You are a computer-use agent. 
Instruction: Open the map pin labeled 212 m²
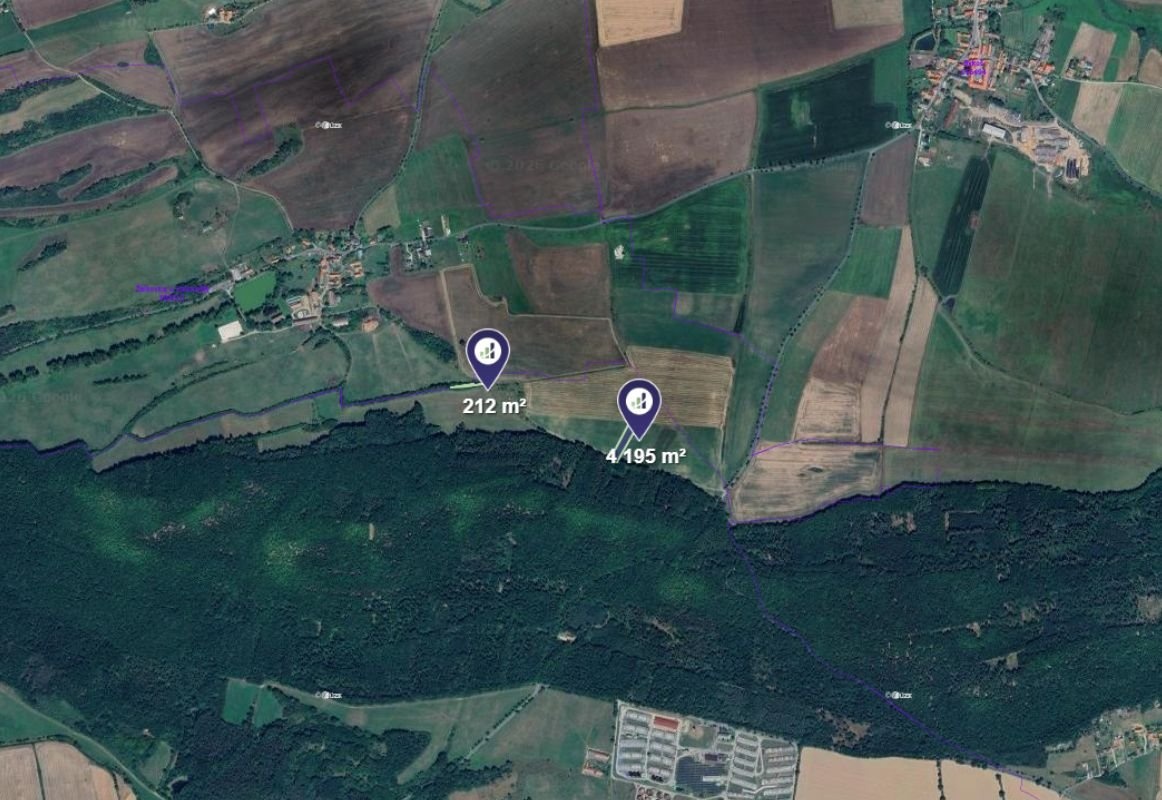click(488, 352)
